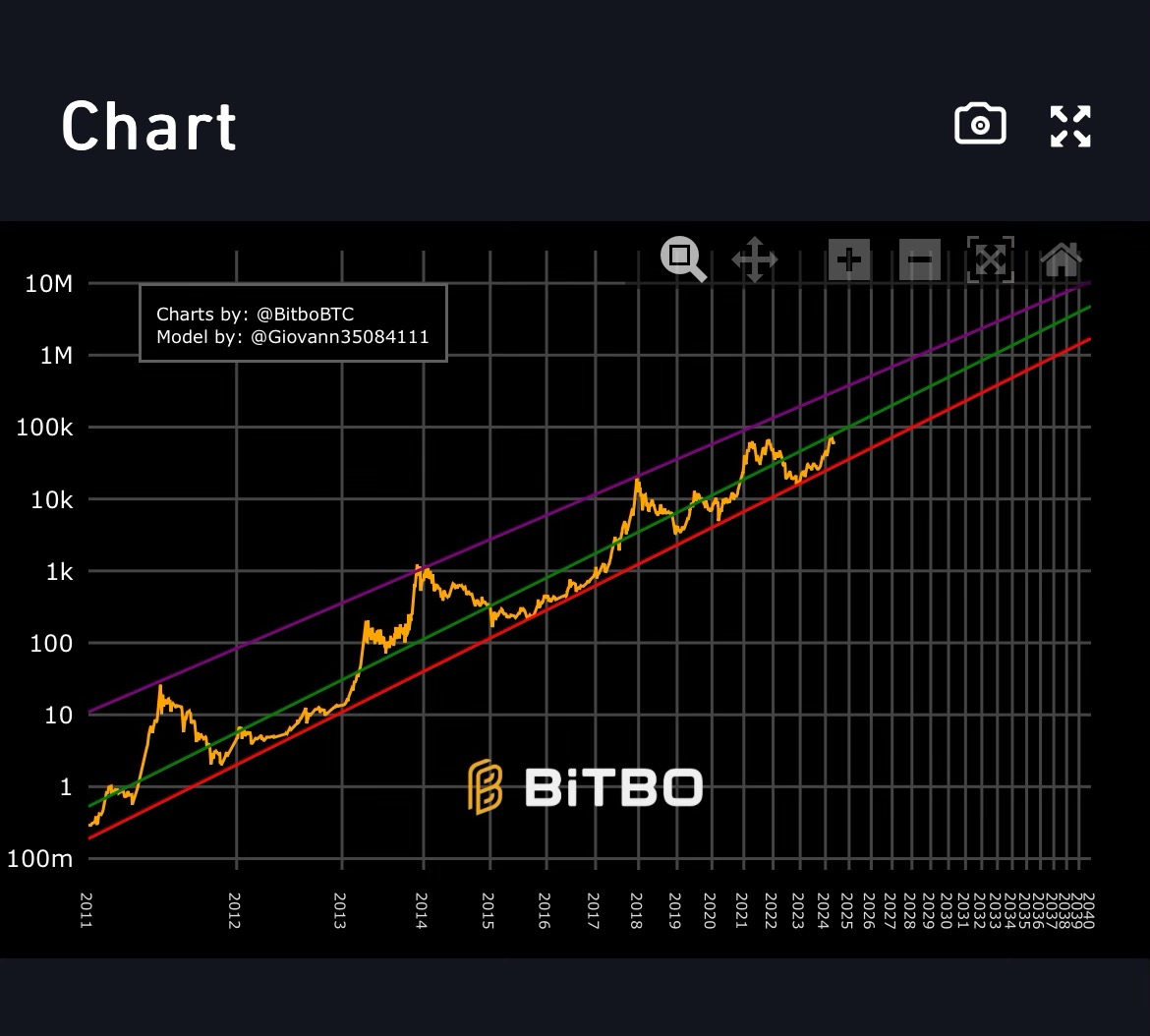Tap the camera icon to screenshot chart

[980, 126]
